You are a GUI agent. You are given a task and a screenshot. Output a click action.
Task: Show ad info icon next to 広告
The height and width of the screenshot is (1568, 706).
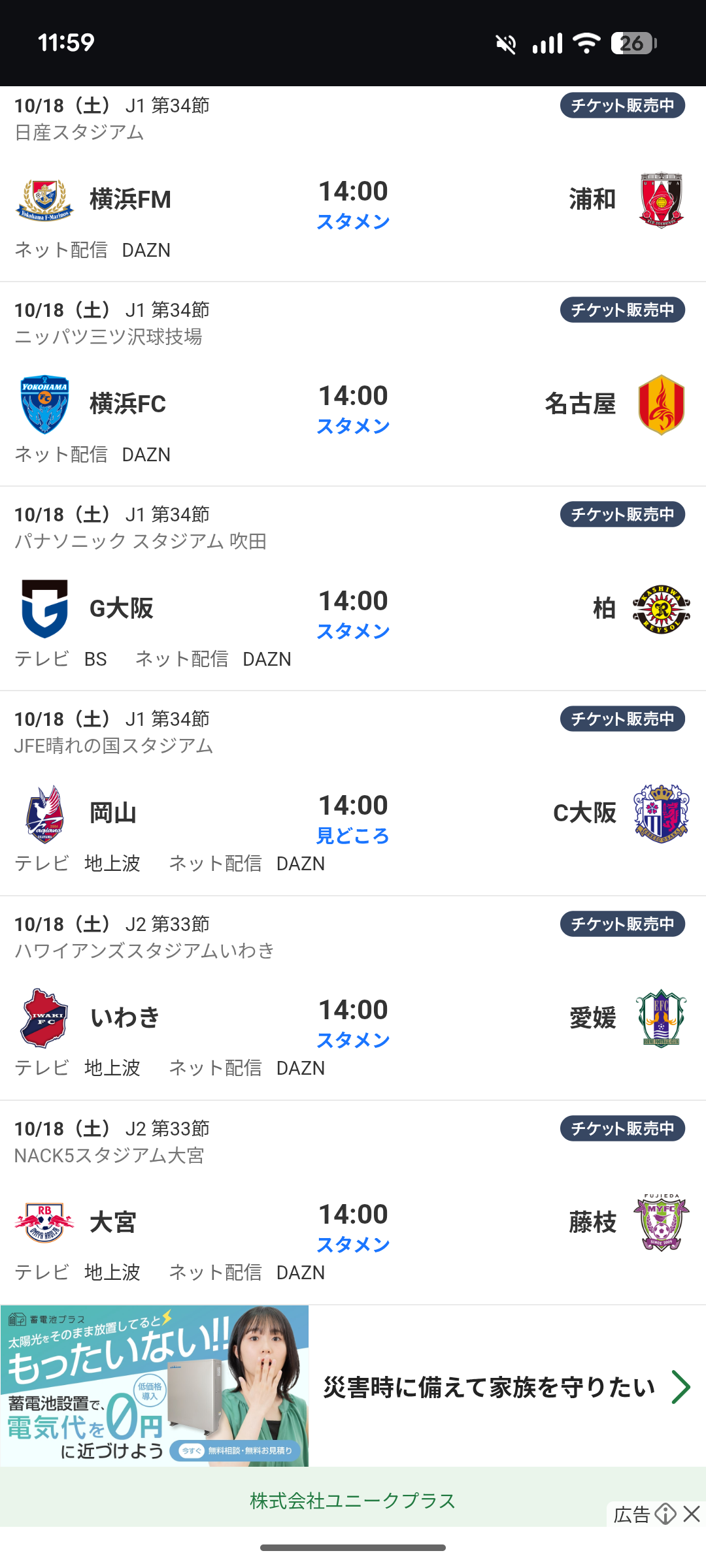point(665,1514)
